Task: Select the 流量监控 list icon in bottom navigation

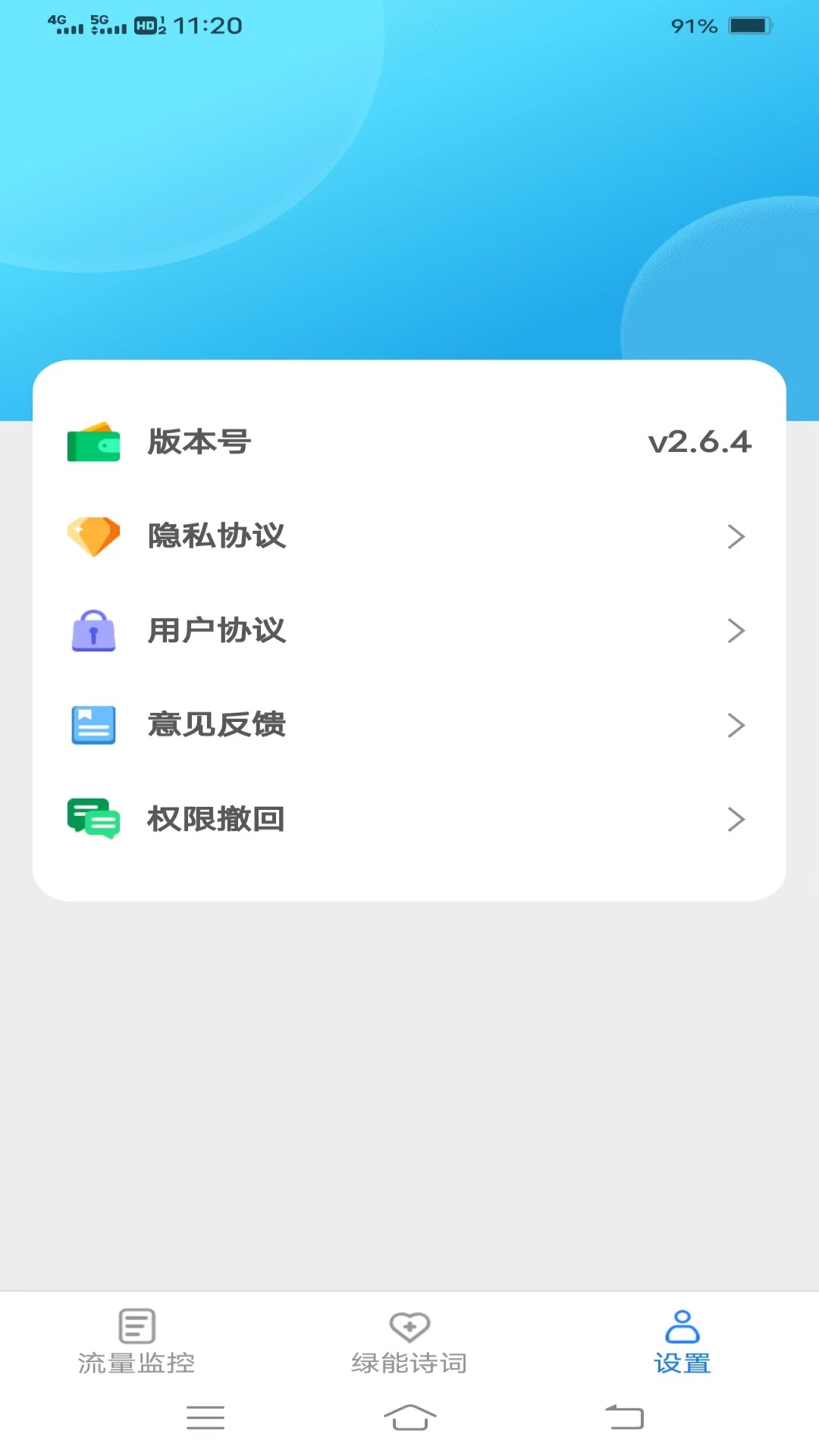Action: tap(135, 1323)
